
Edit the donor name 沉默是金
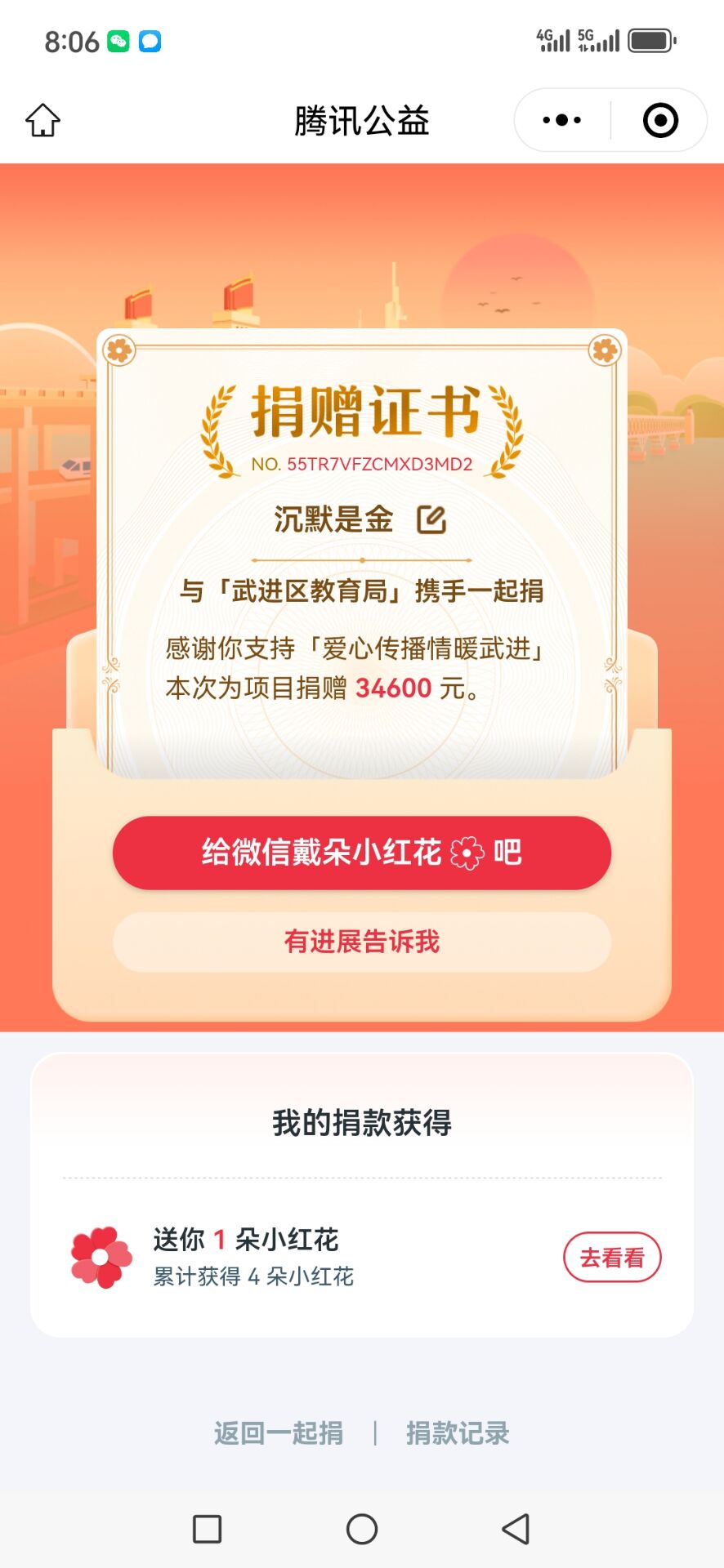point(431,519)
